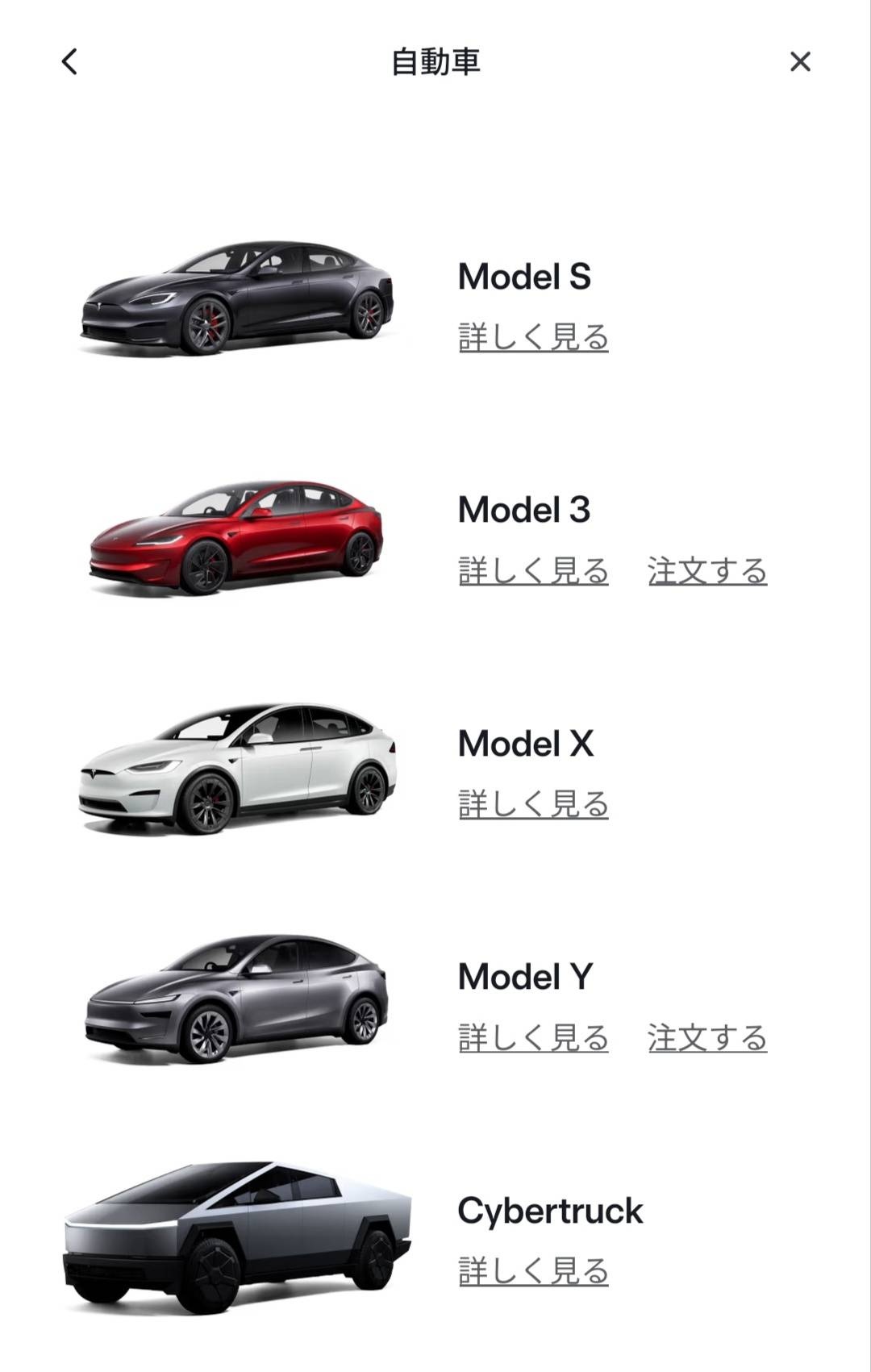Image resolution: width=871 pixels, height=1372 pixels.
Task: Open Model Y 詳しく見る link
Action: (x=533, y=1038)
